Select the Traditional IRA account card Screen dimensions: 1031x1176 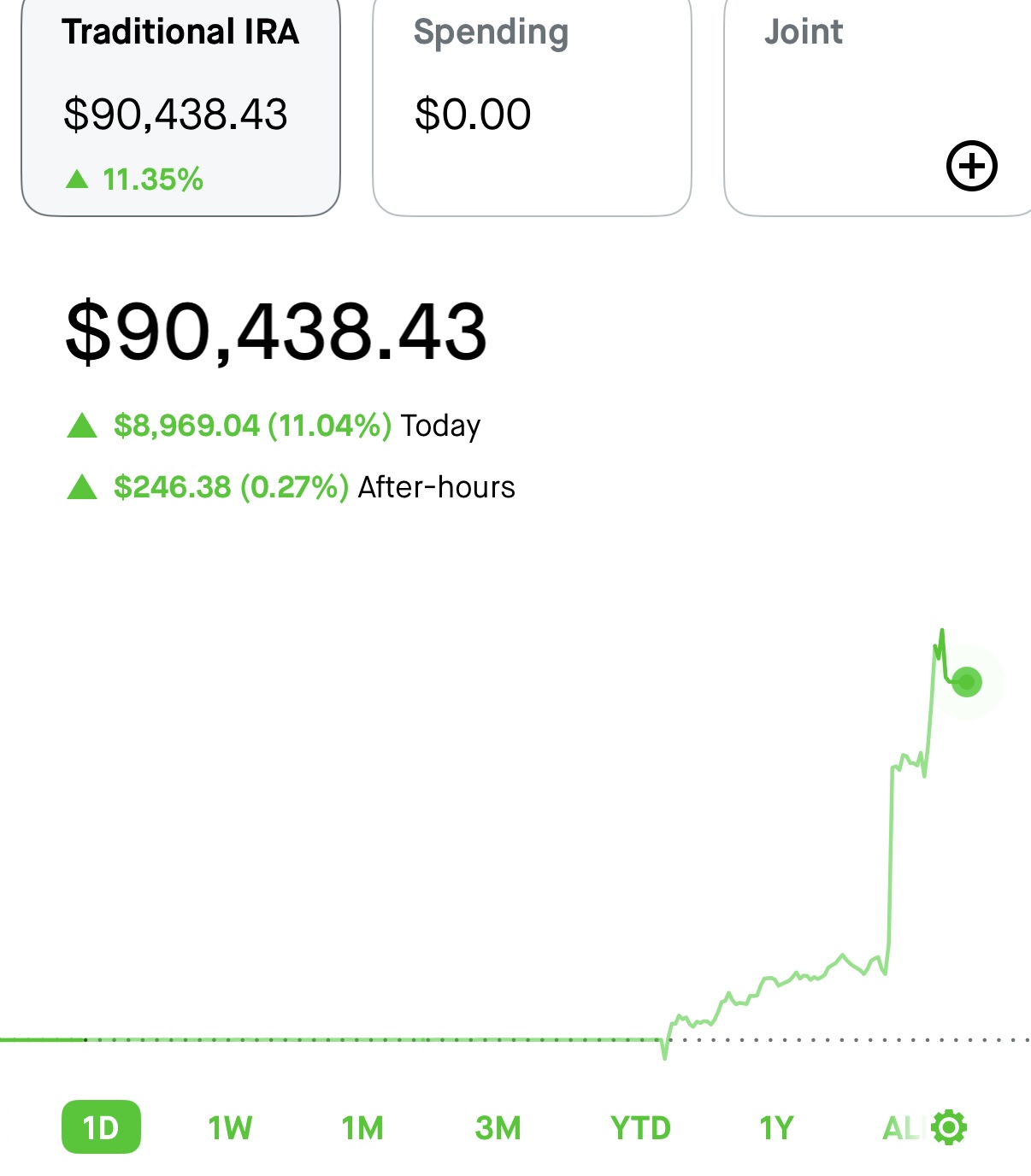[180, 107]
